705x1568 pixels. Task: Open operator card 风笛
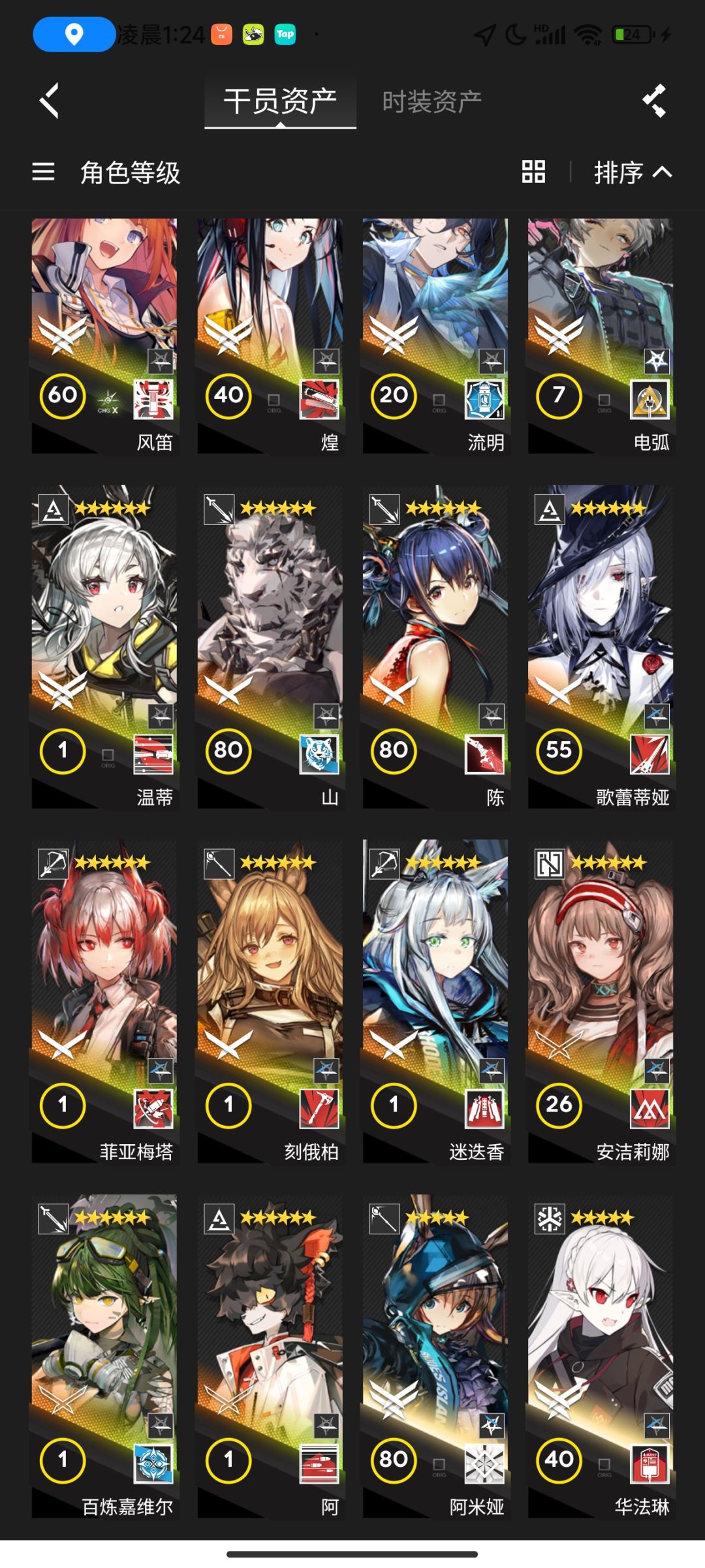click(x=104, y=336)
